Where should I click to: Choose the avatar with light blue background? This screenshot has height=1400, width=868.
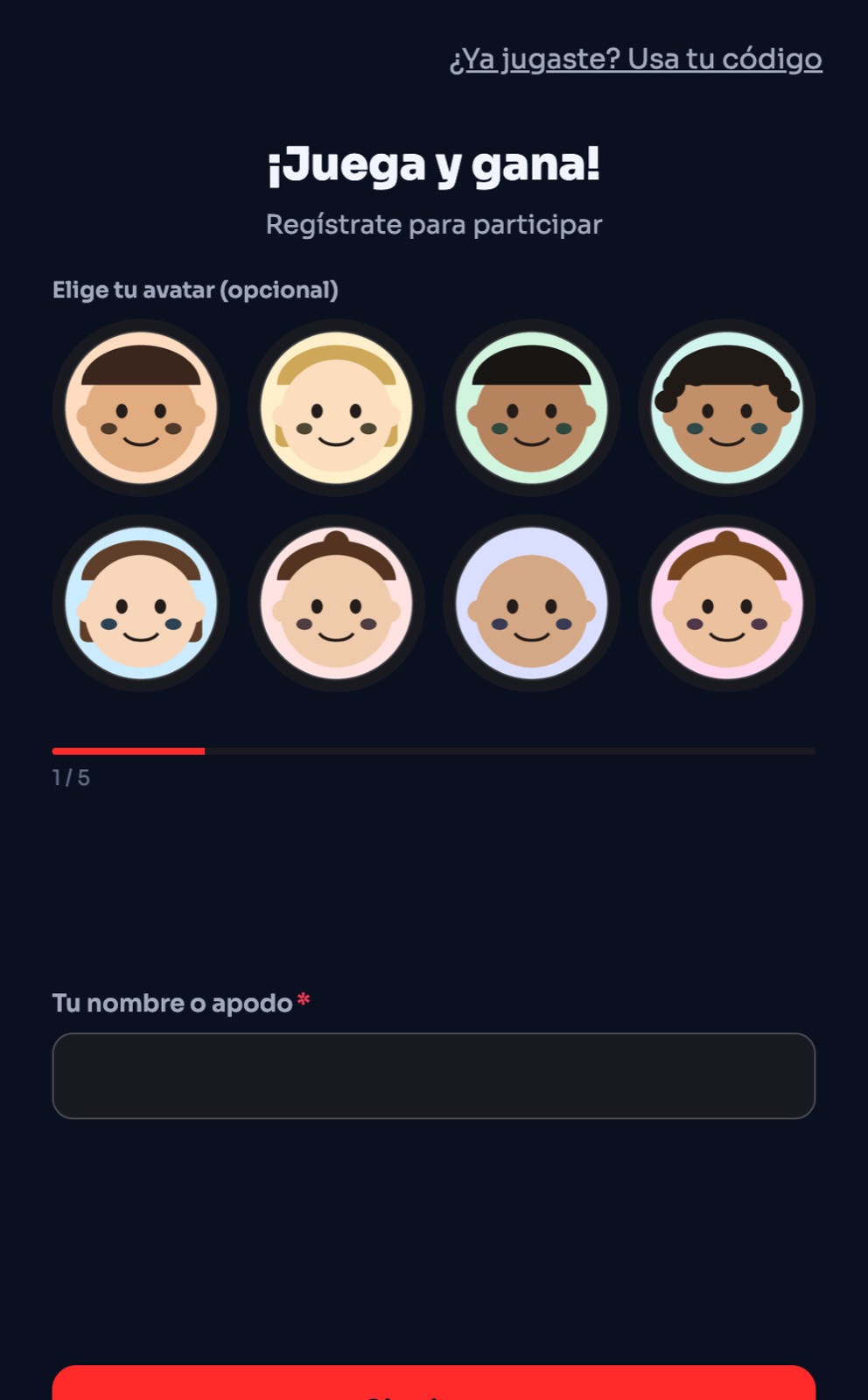pyautogui.click(x=141, y=603)
